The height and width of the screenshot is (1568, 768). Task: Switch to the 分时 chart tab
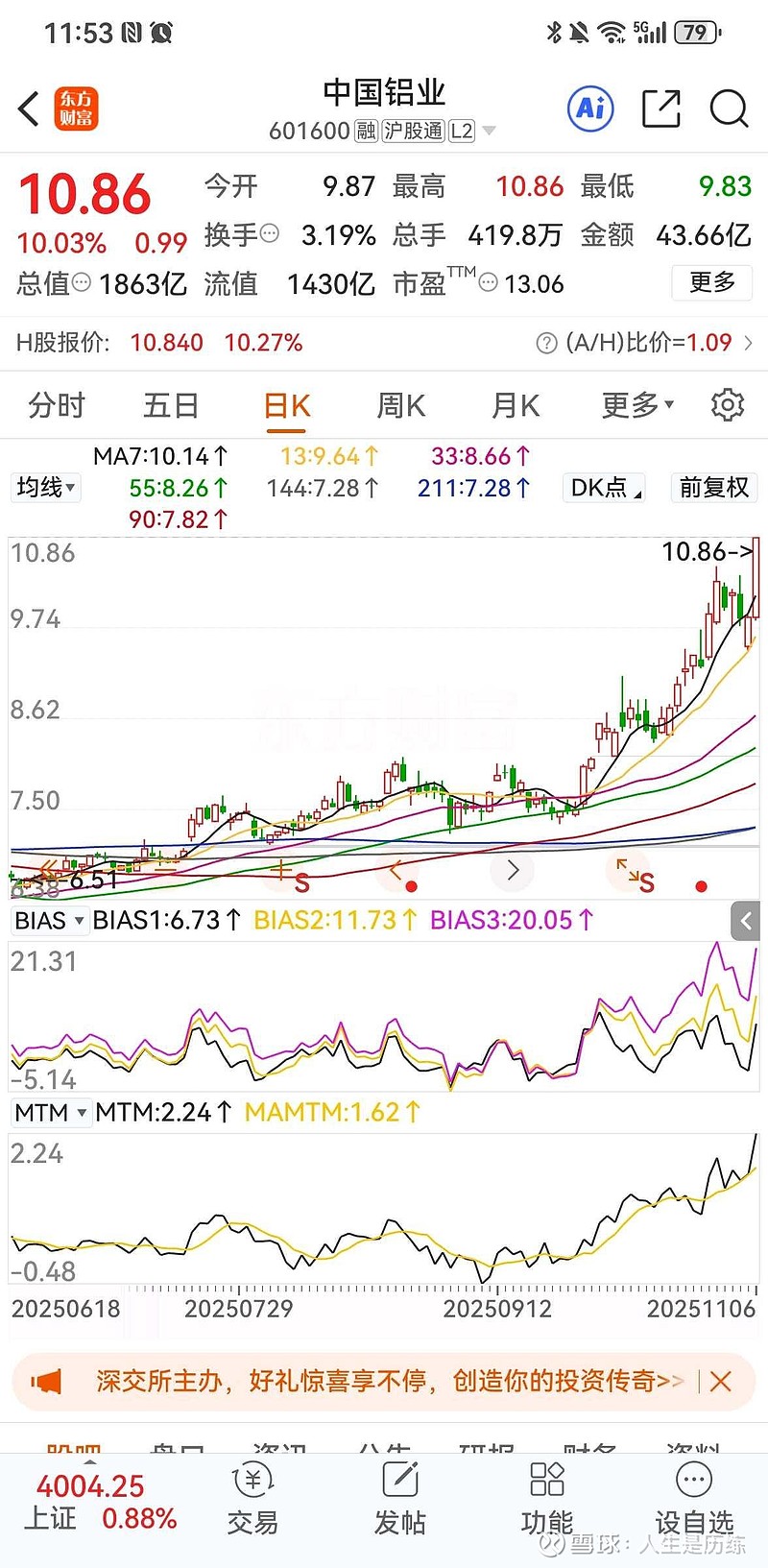click(x=57, y=406)
